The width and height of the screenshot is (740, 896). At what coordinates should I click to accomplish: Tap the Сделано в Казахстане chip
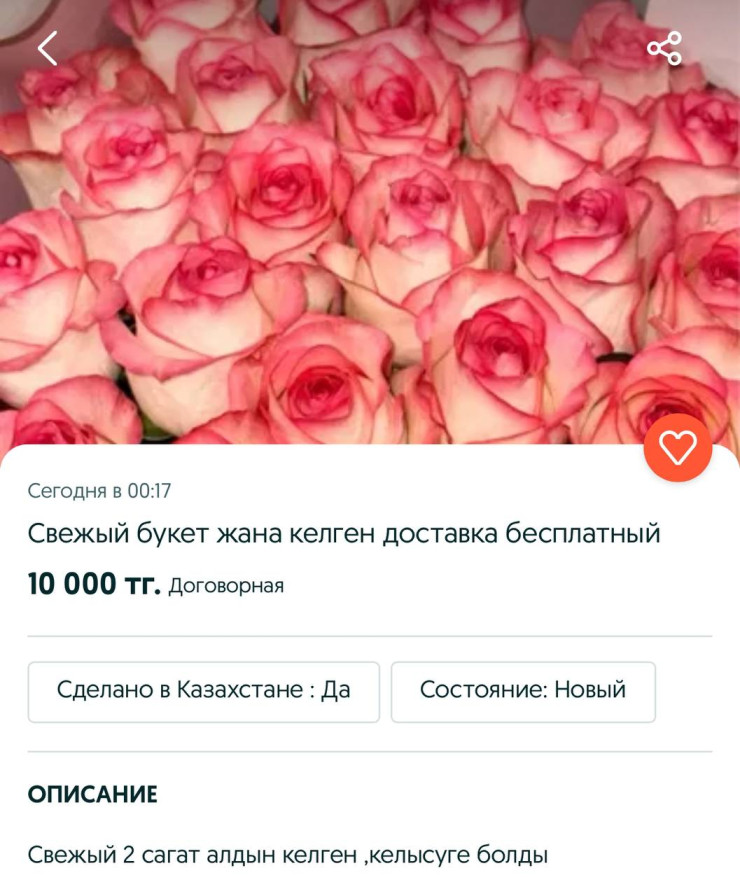click(204, 691)
